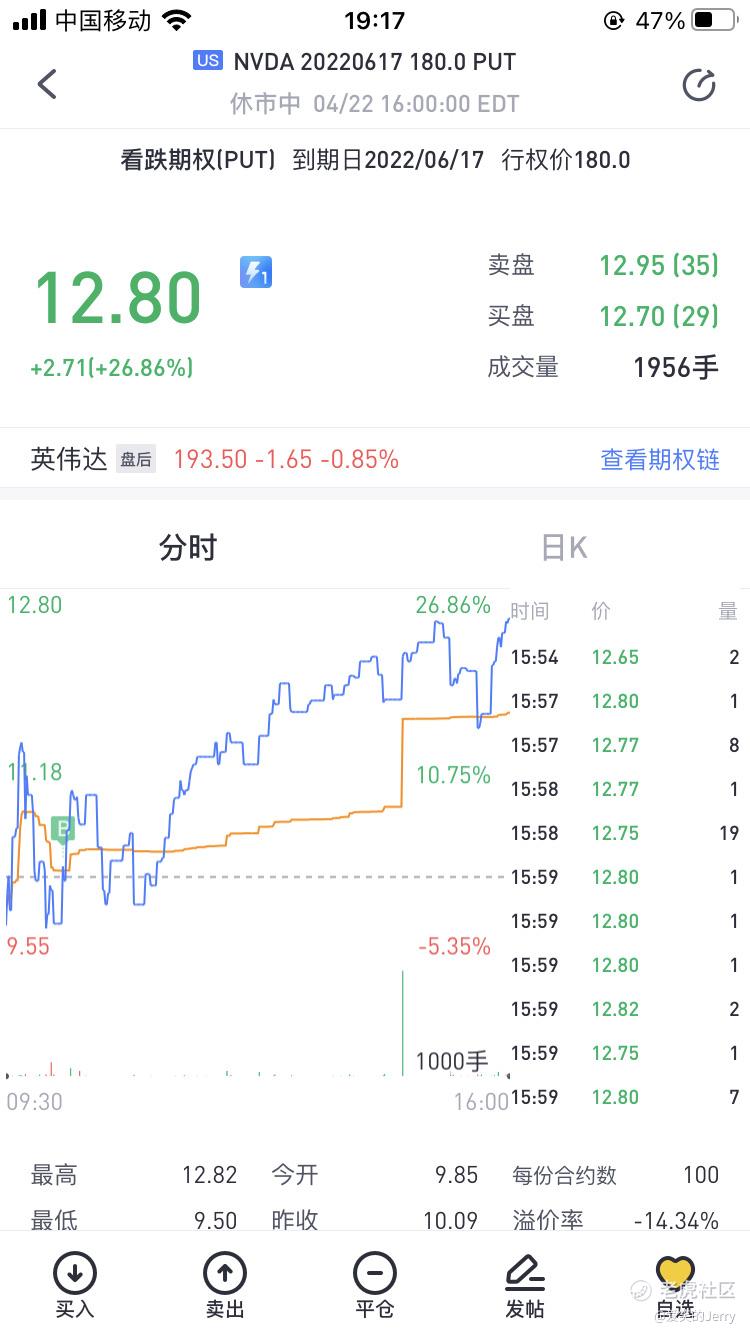Toggle the 自选 watchlist heart
The width and height of the screenshot is (750, 1334).
674,1284
